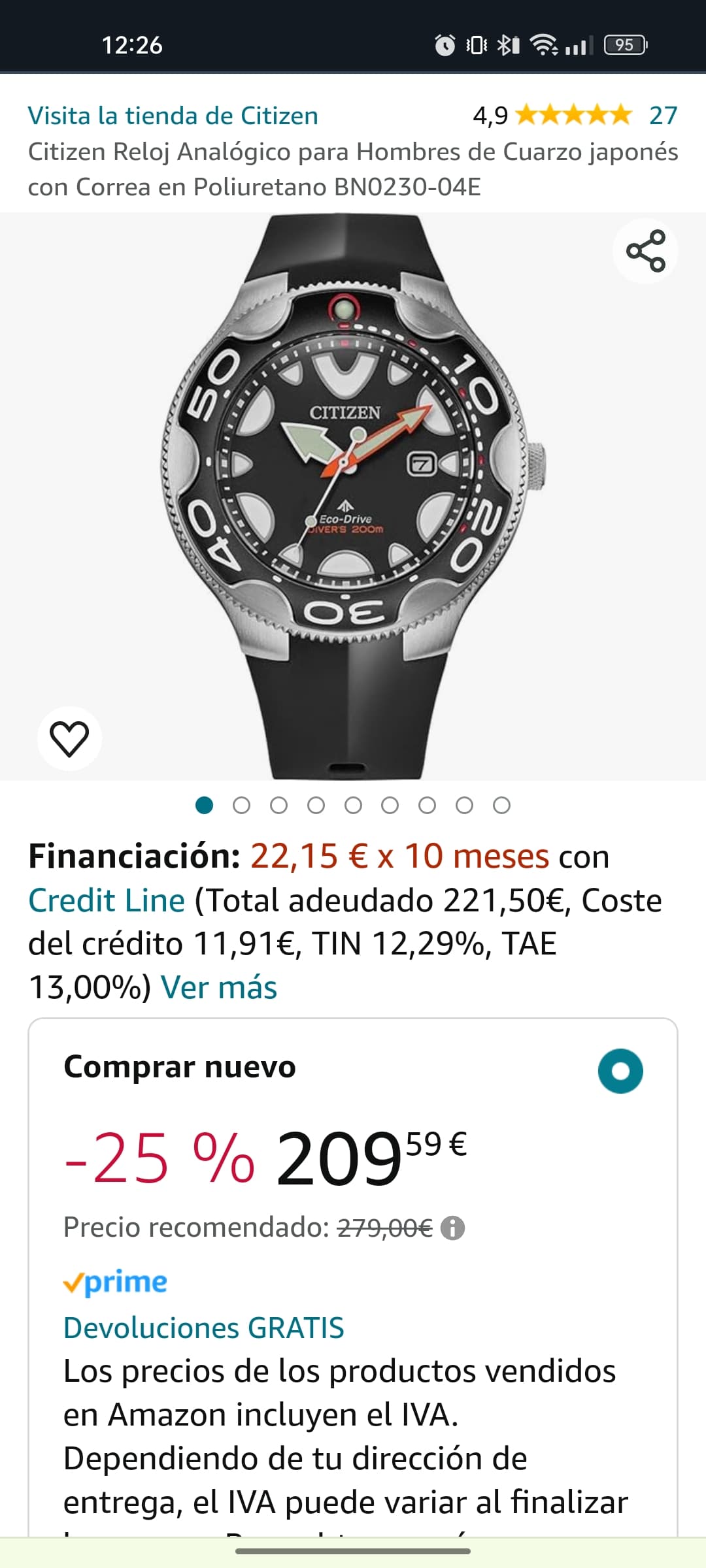Image resolution: width=706 pixels, height=1568 pixels.
Task: Open the Devoluciones GRATIS details
Action: pos(203,1328)
